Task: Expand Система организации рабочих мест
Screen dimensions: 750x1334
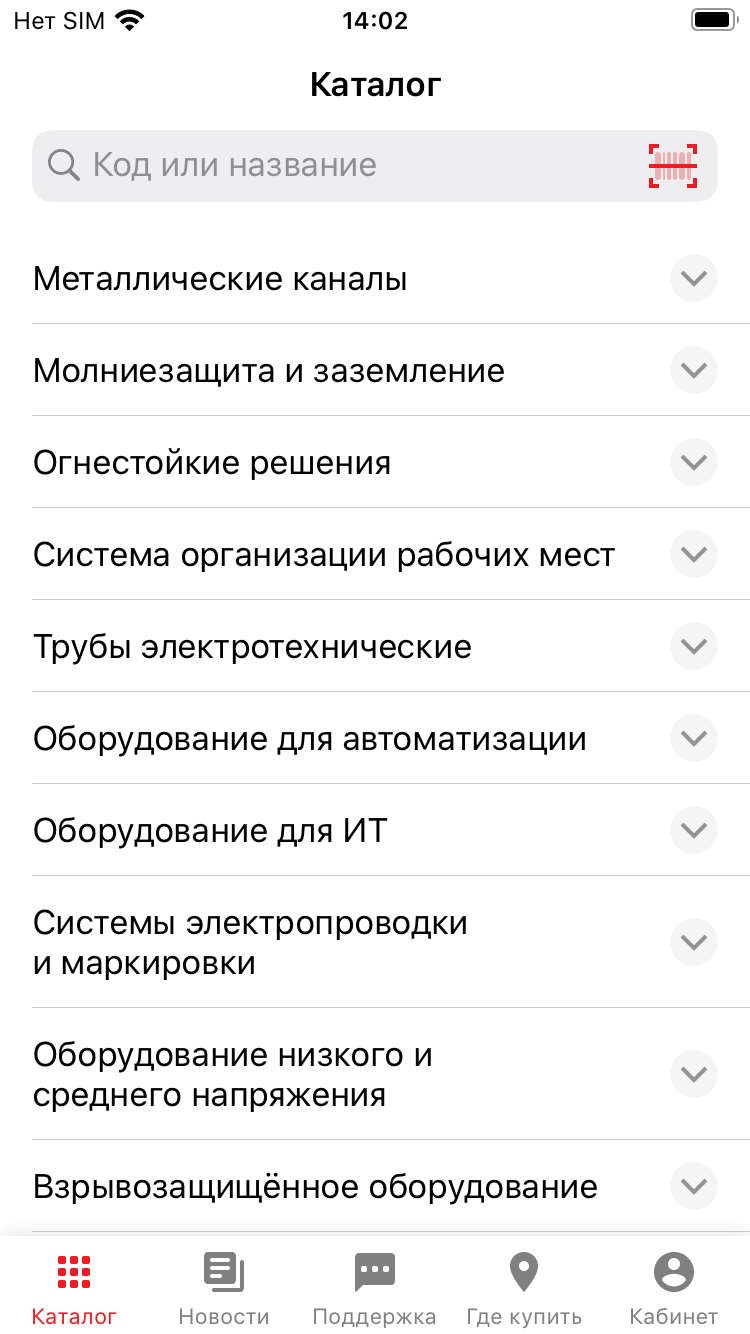Action: point(693,554)
